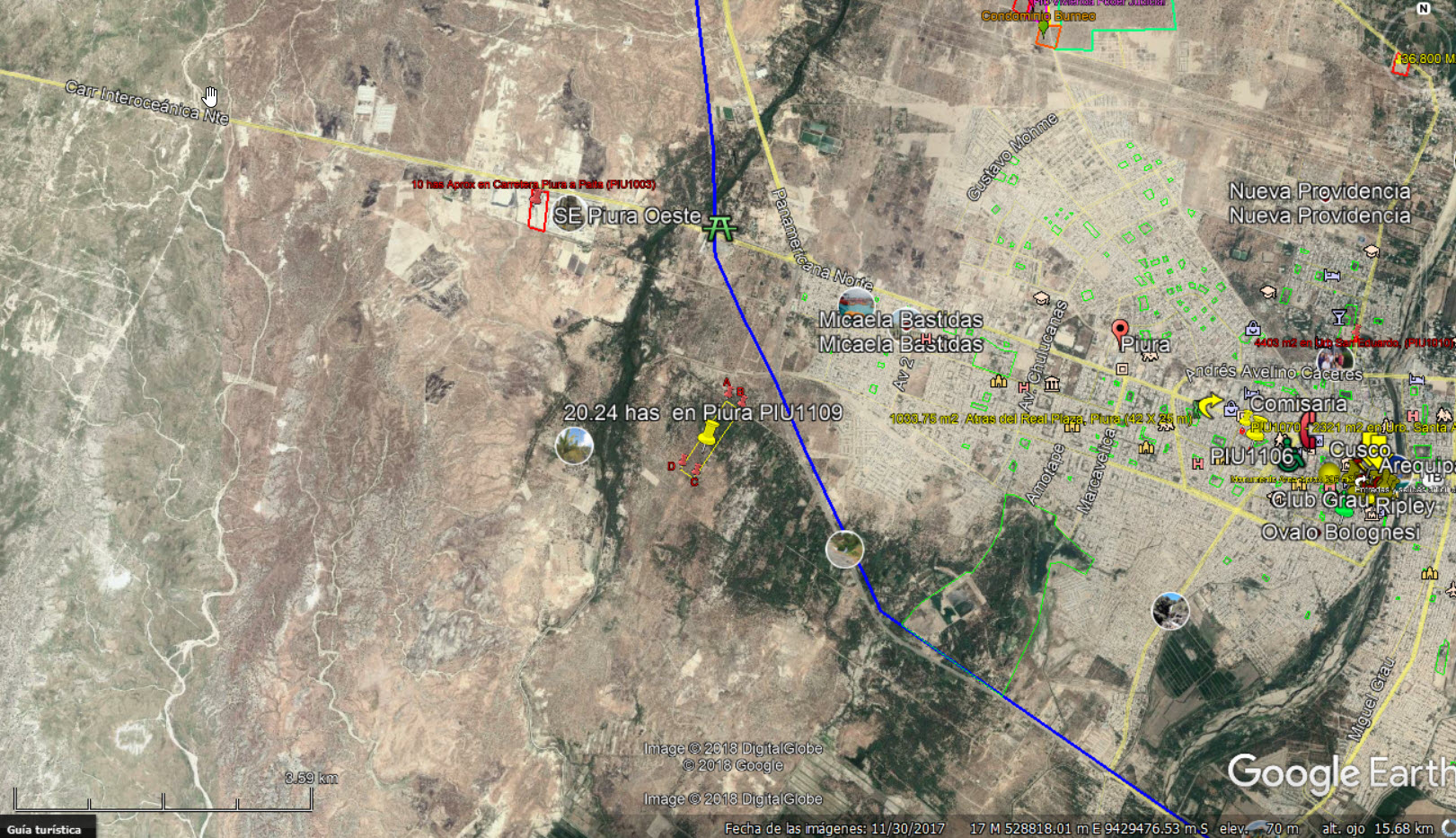Screen dimensions: 1456x838
Task: Select the Condominio Burneo placemark
Action: (x=1043, y=27)
